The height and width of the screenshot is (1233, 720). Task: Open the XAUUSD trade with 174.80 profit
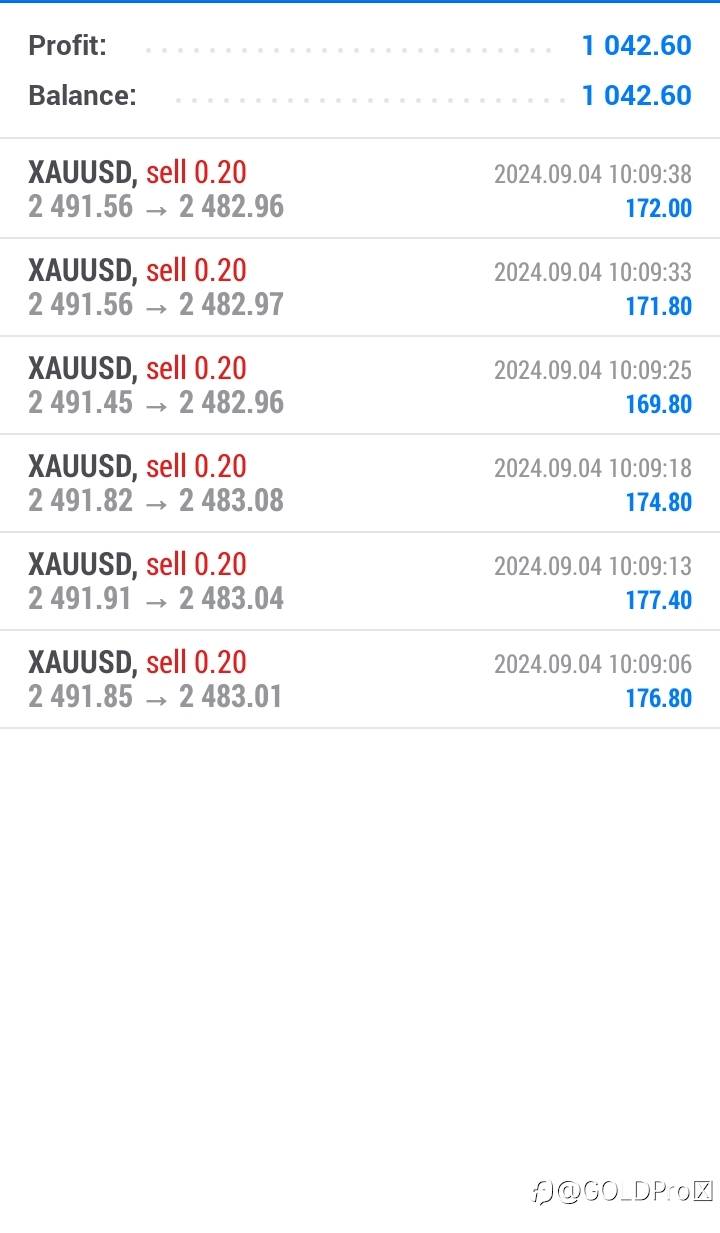pos(360,483)
